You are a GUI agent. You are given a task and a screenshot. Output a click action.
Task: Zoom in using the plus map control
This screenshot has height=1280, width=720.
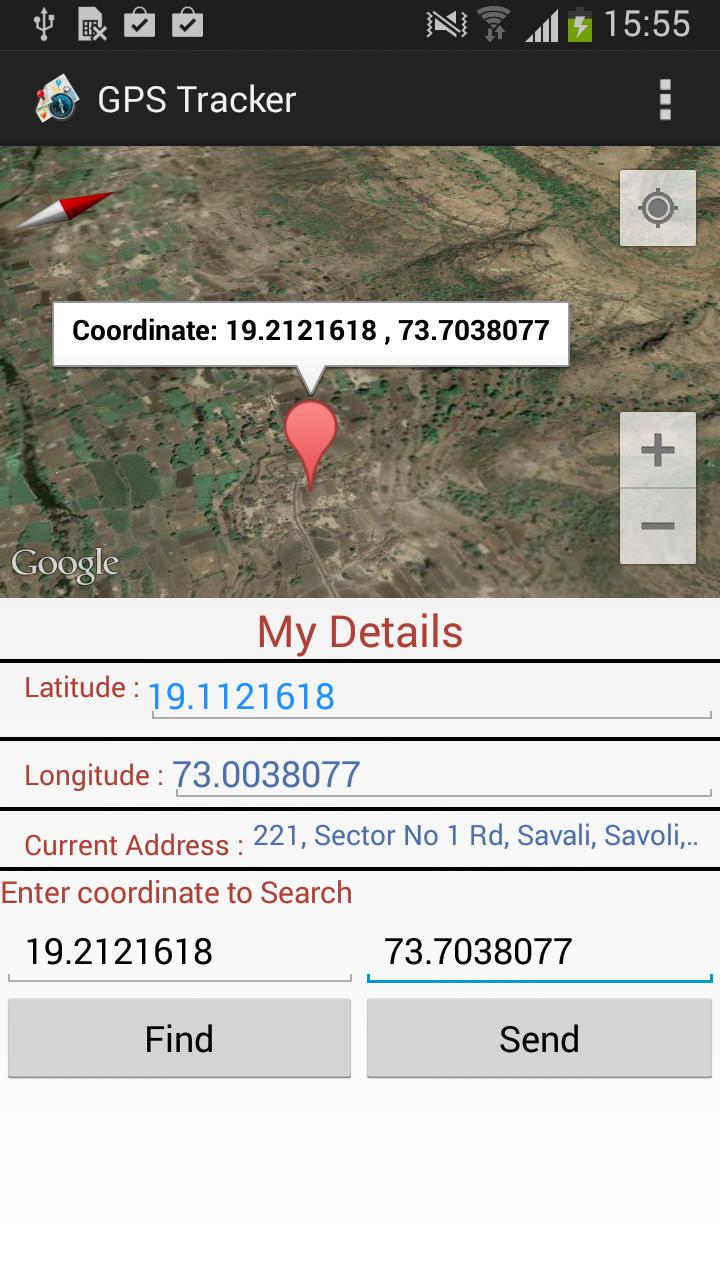tap(657, 450)
